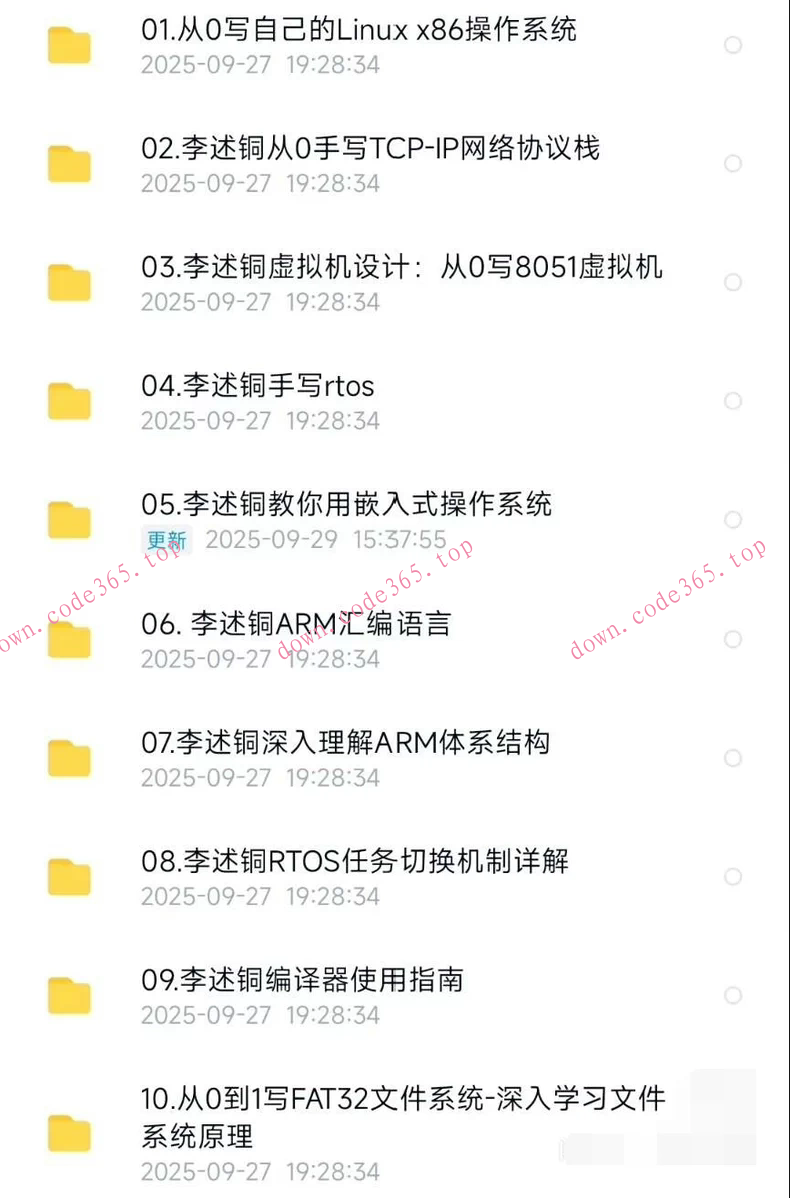Screen dimensions: 790x1198
Task: Click the folder icon beside TCP-IP 网络协议栈
Action: pos(68,163)
